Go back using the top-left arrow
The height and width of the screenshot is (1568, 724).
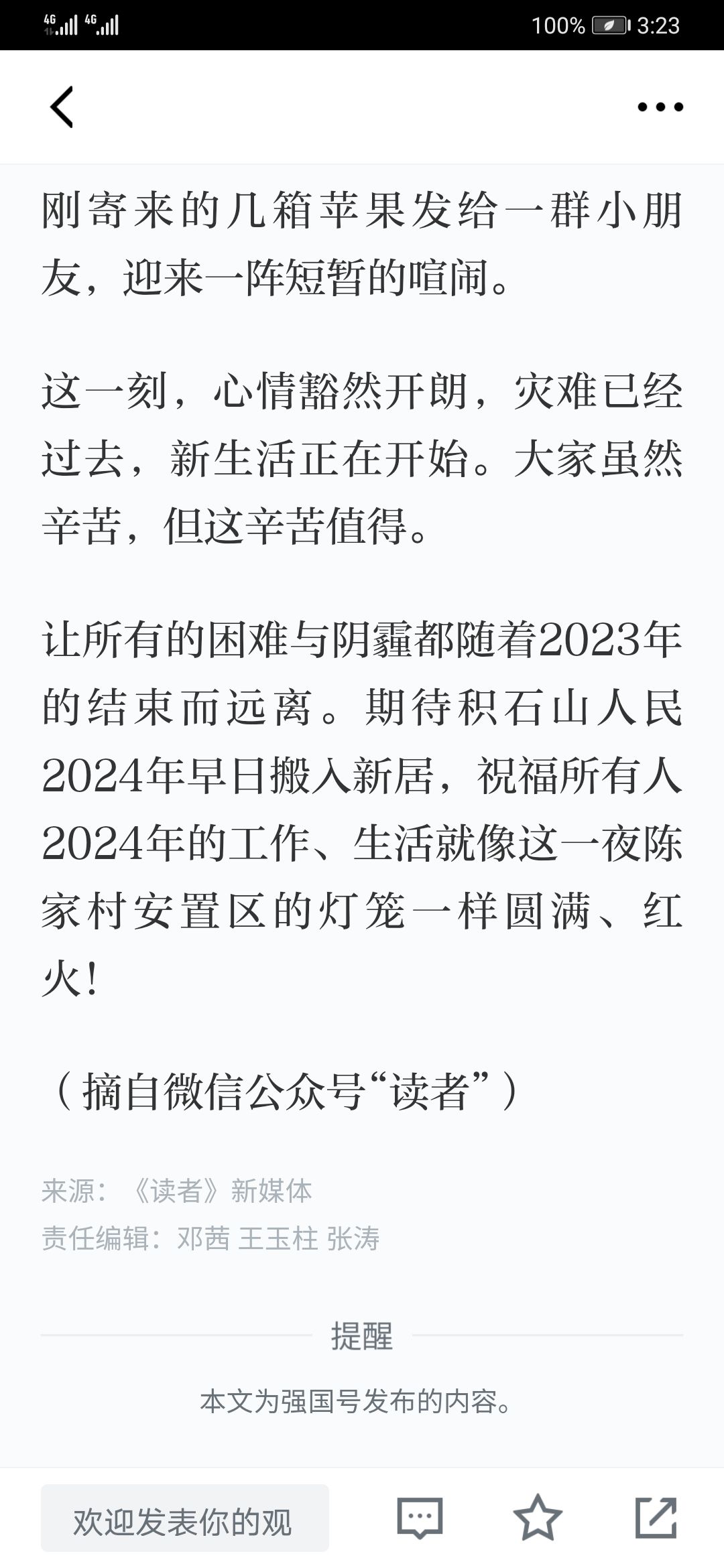point(62,107)
